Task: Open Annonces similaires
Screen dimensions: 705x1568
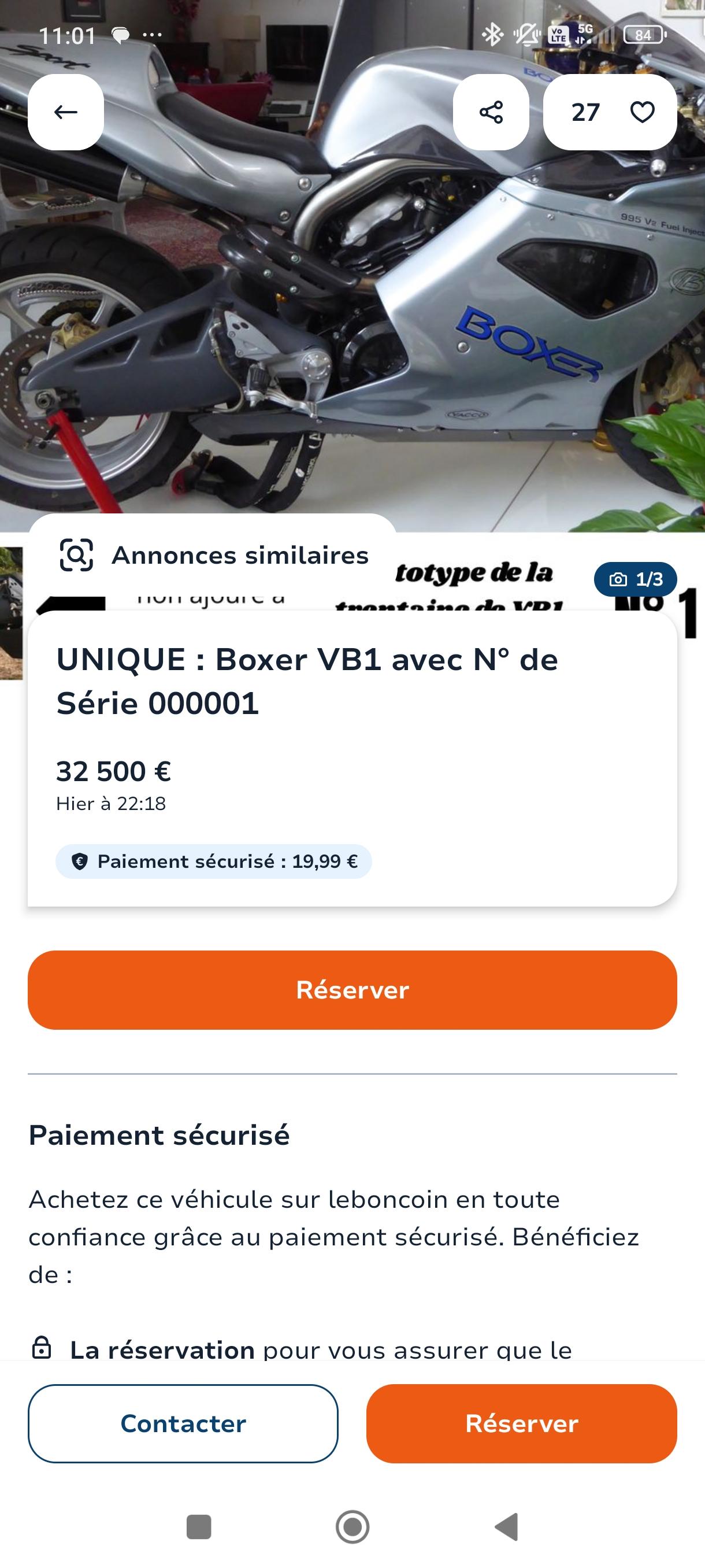Action: [x=213, y=555]
